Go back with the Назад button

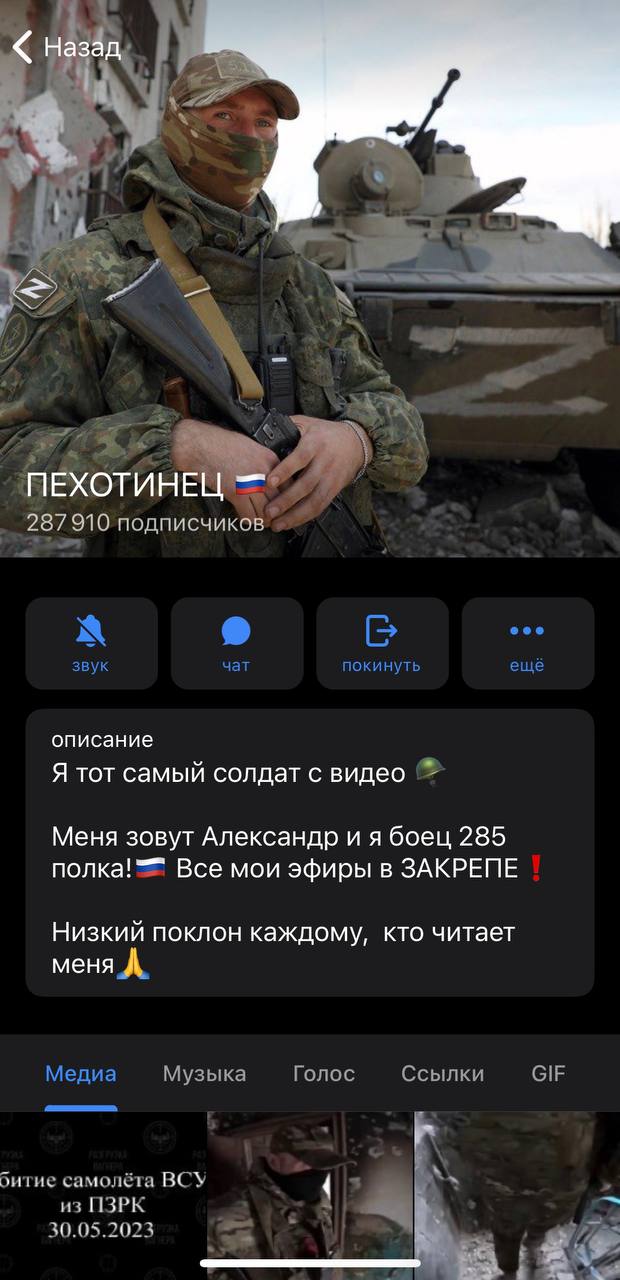coord(66,47)
